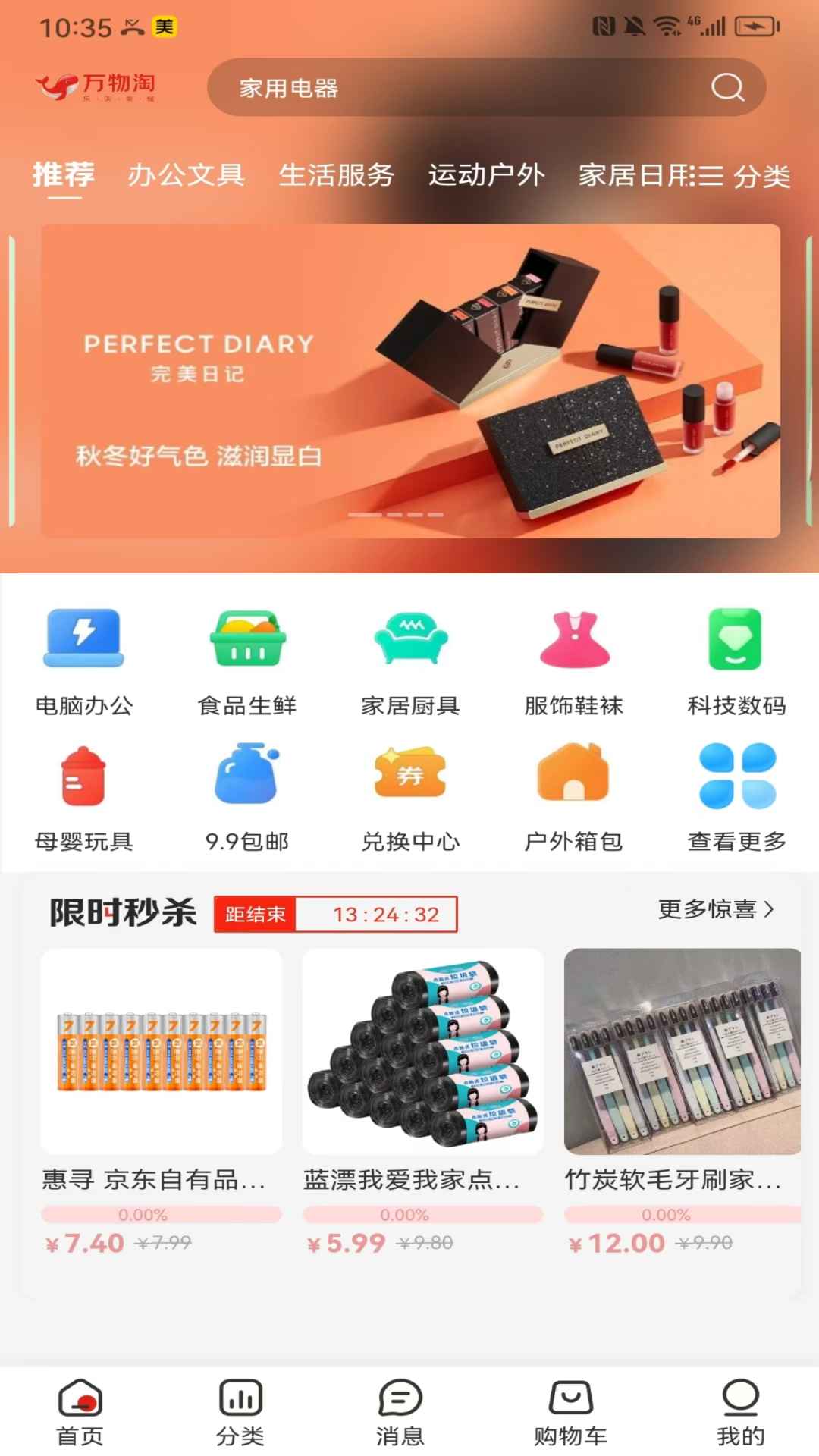Open the 分类 list menu
Viewport: 819px width, 1456px height.
click(x=745, y=177)
